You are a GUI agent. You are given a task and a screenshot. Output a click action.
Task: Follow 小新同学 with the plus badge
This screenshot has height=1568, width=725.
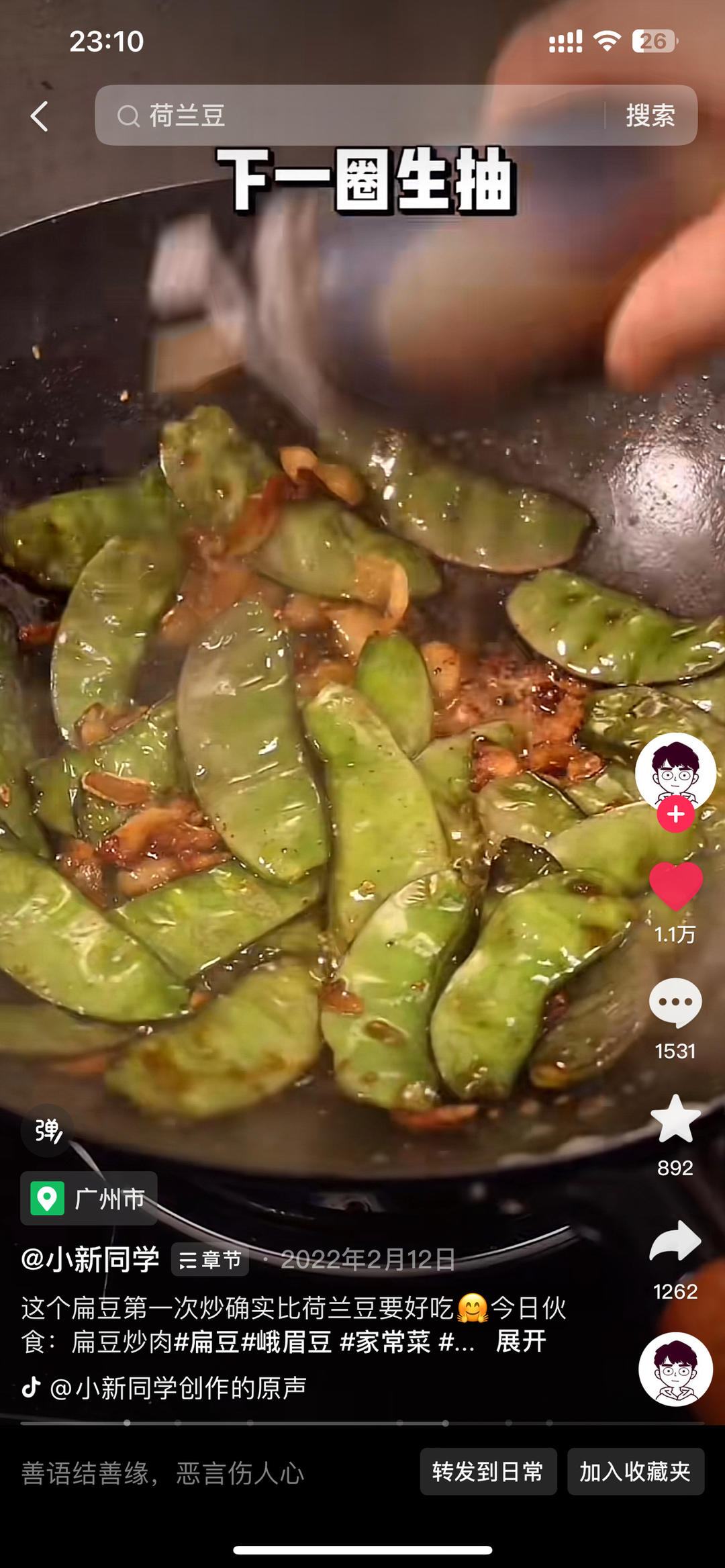[x=675, y=815]
